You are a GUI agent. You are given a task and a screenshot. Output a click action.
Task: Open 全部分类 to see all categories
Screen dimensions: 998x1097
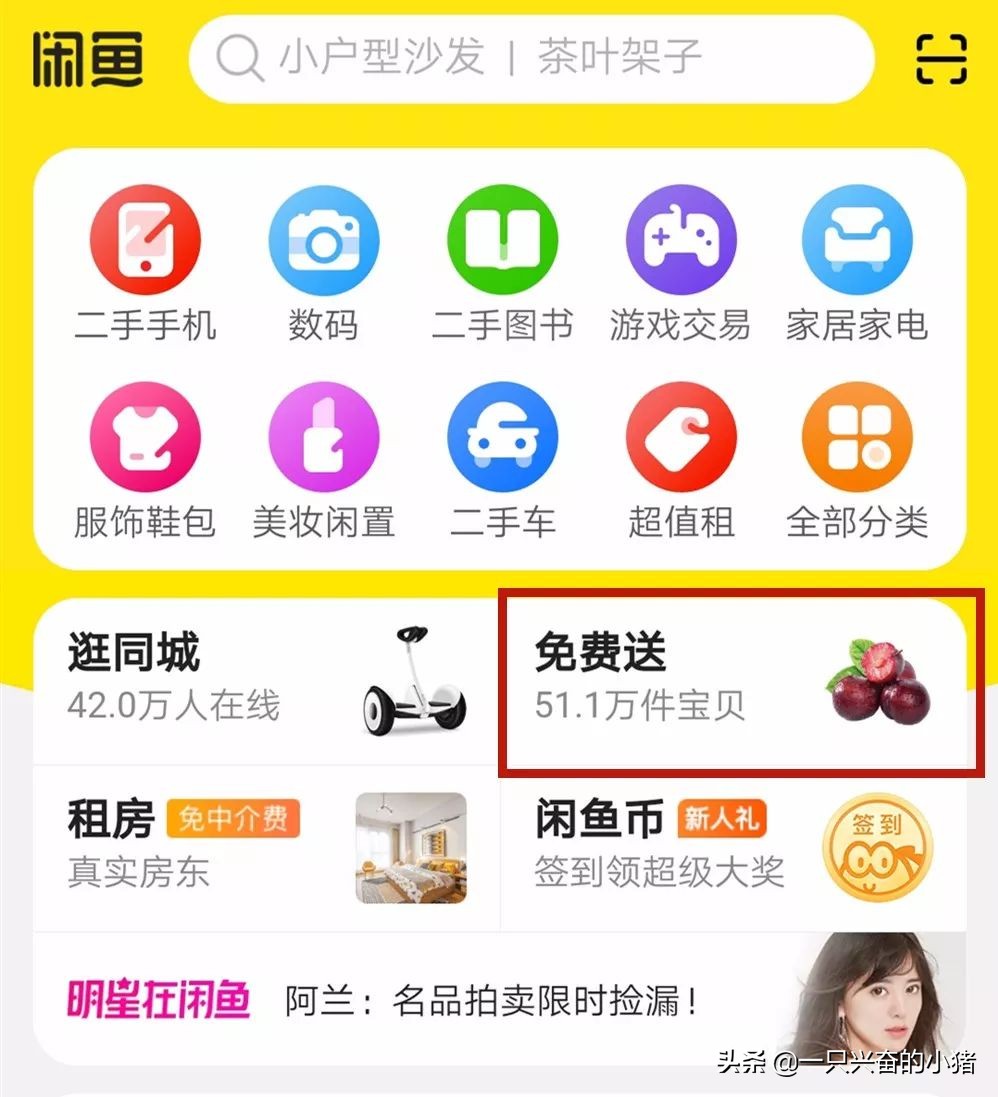tap(858, 438)
